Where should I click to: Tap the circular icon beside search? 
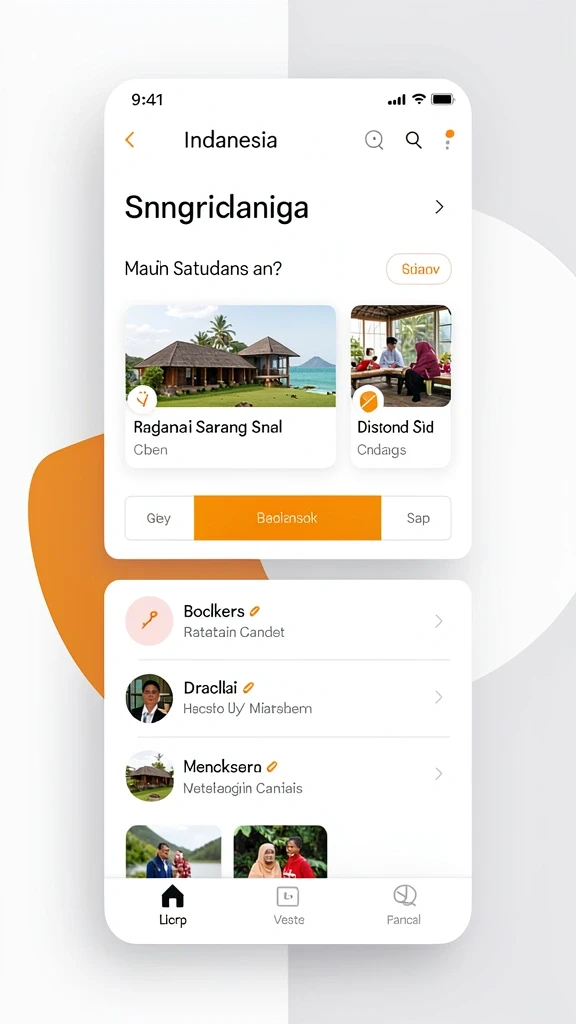point(374,140)
